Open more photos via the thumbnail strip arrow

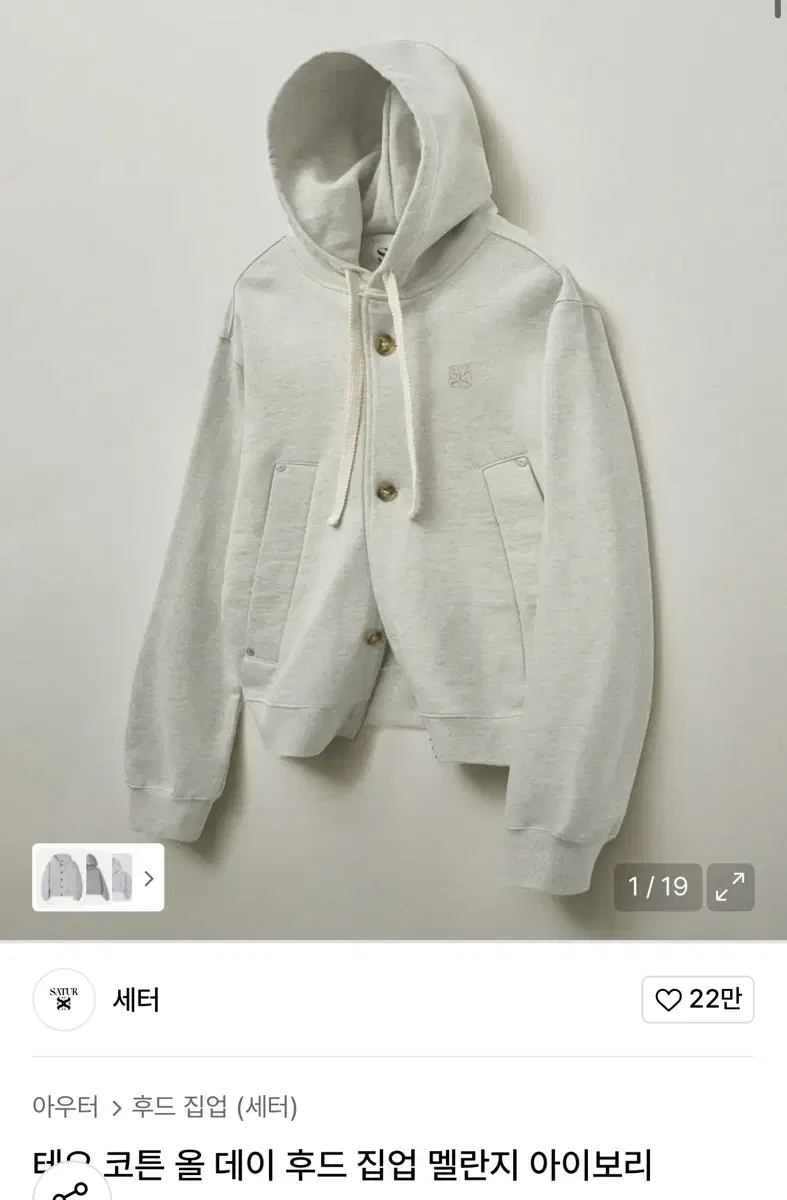tap(150, 880)
